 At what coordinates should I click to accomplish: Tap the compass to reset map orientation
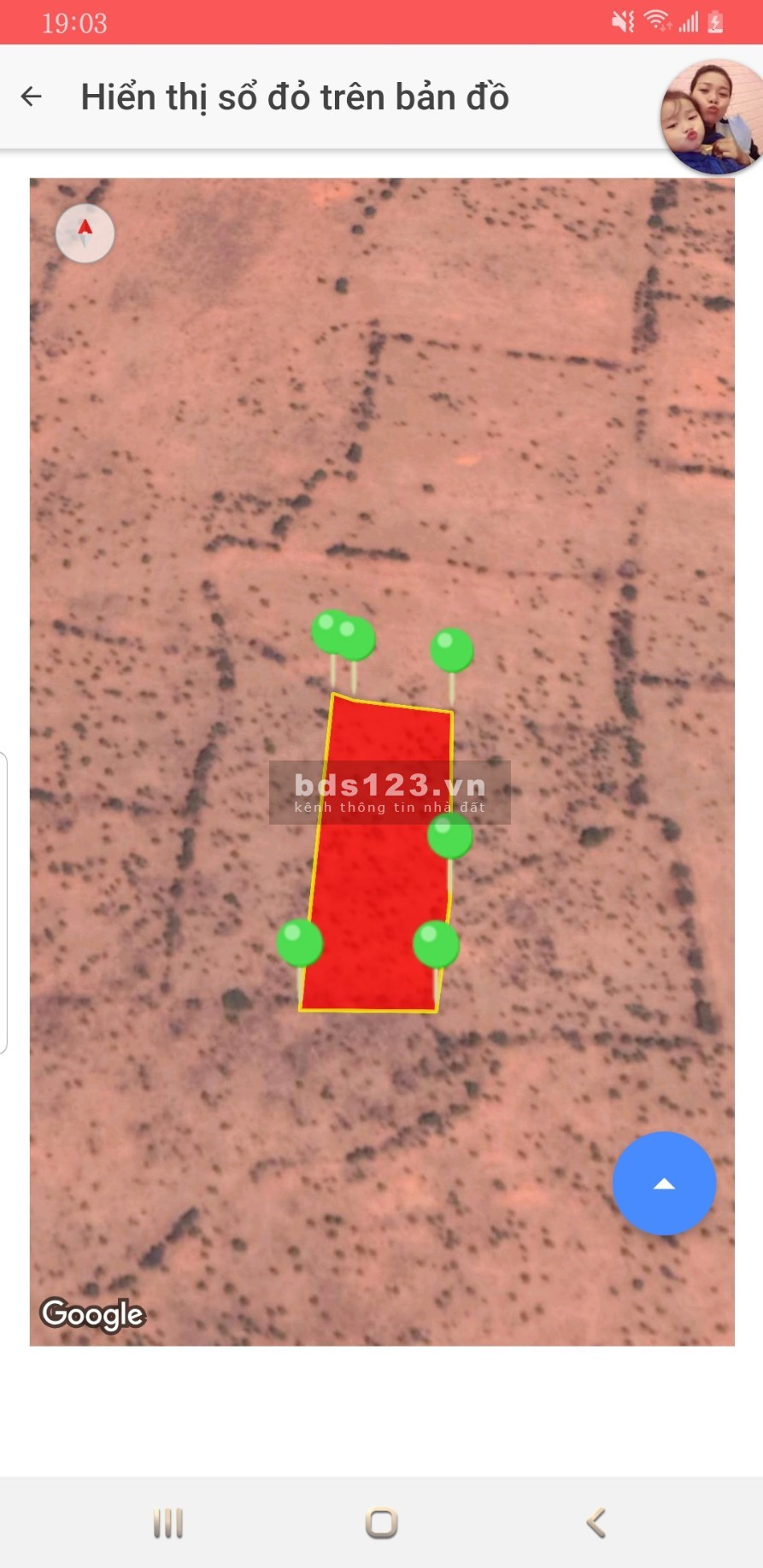pyautogui.click(x=85, y=232)
